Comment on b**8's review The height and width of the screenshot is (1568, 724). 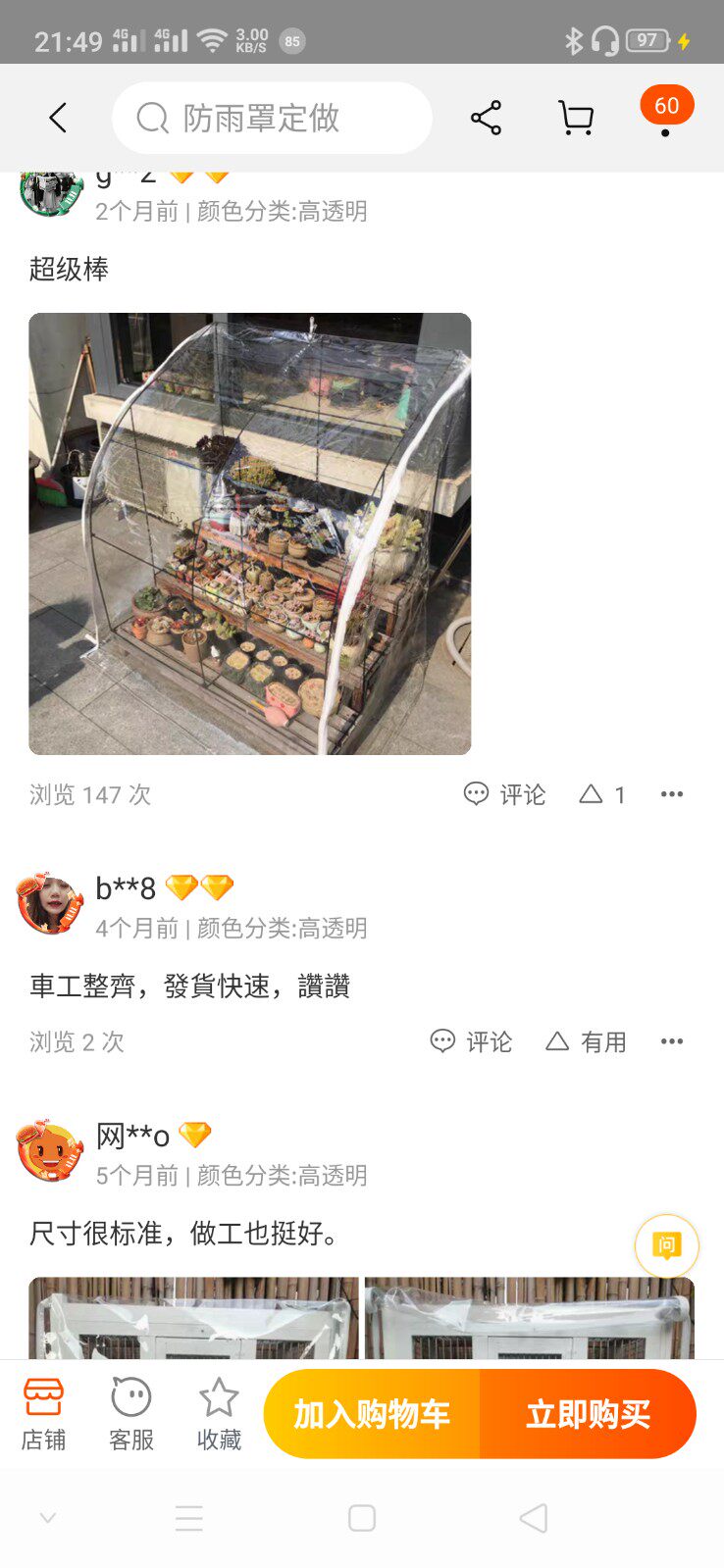pyautogui.click(x=471, y=1041)
